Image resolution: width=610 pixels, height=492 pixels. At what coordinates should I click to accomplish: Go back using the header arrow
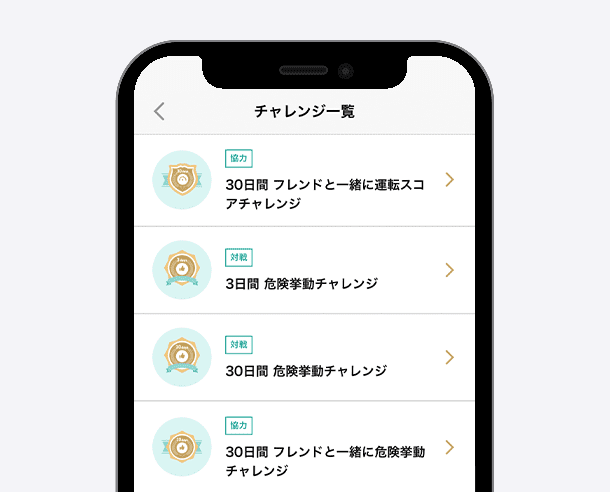(159, 111)
